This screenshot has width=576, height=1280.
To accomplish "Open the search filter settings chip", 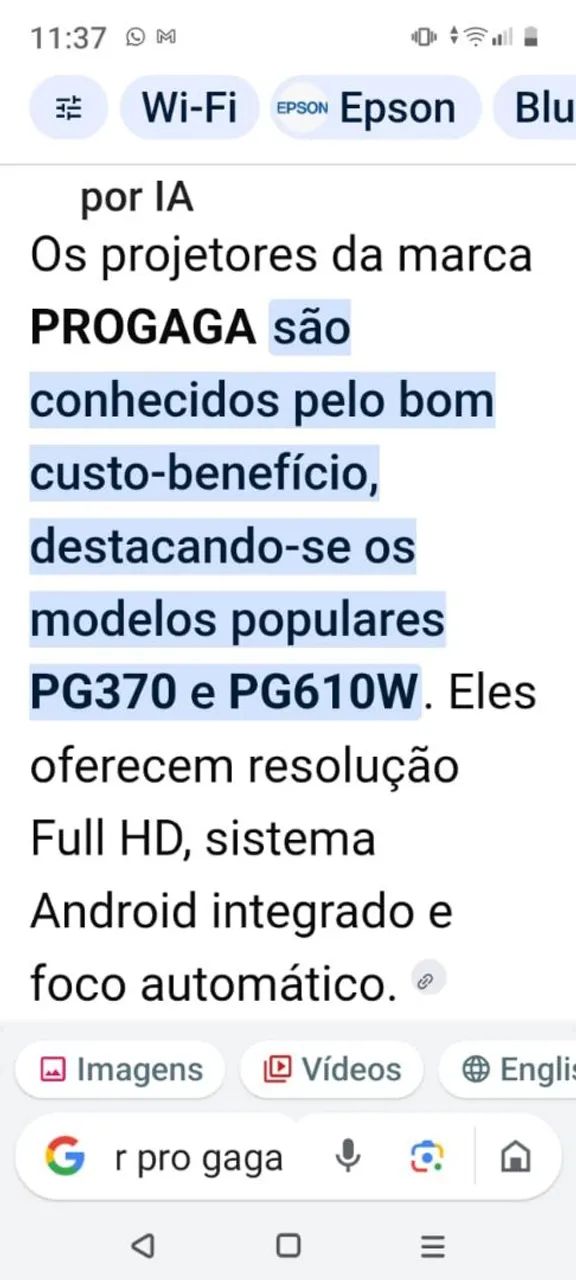I will (68, 108).
